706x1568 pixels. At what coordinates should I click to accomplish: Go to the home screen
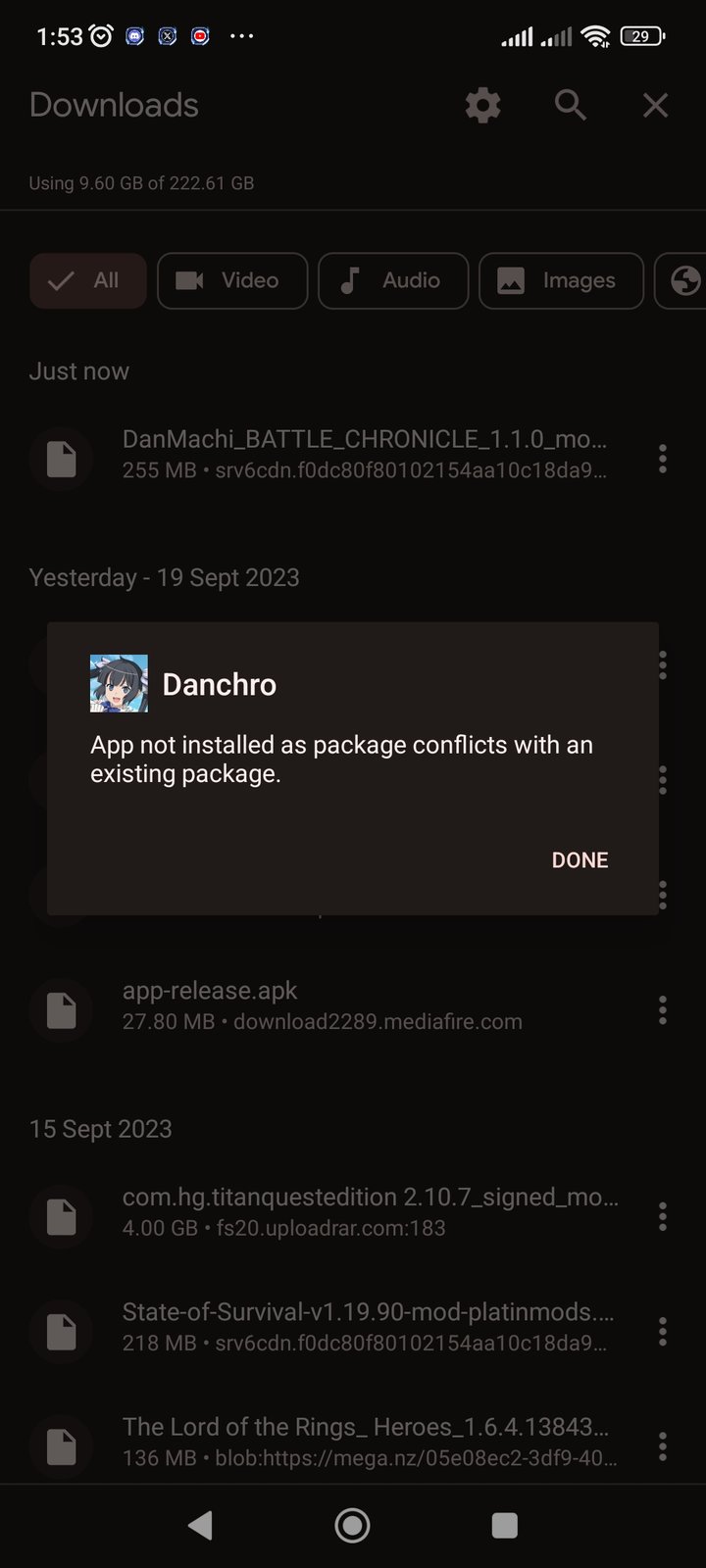352,1525
